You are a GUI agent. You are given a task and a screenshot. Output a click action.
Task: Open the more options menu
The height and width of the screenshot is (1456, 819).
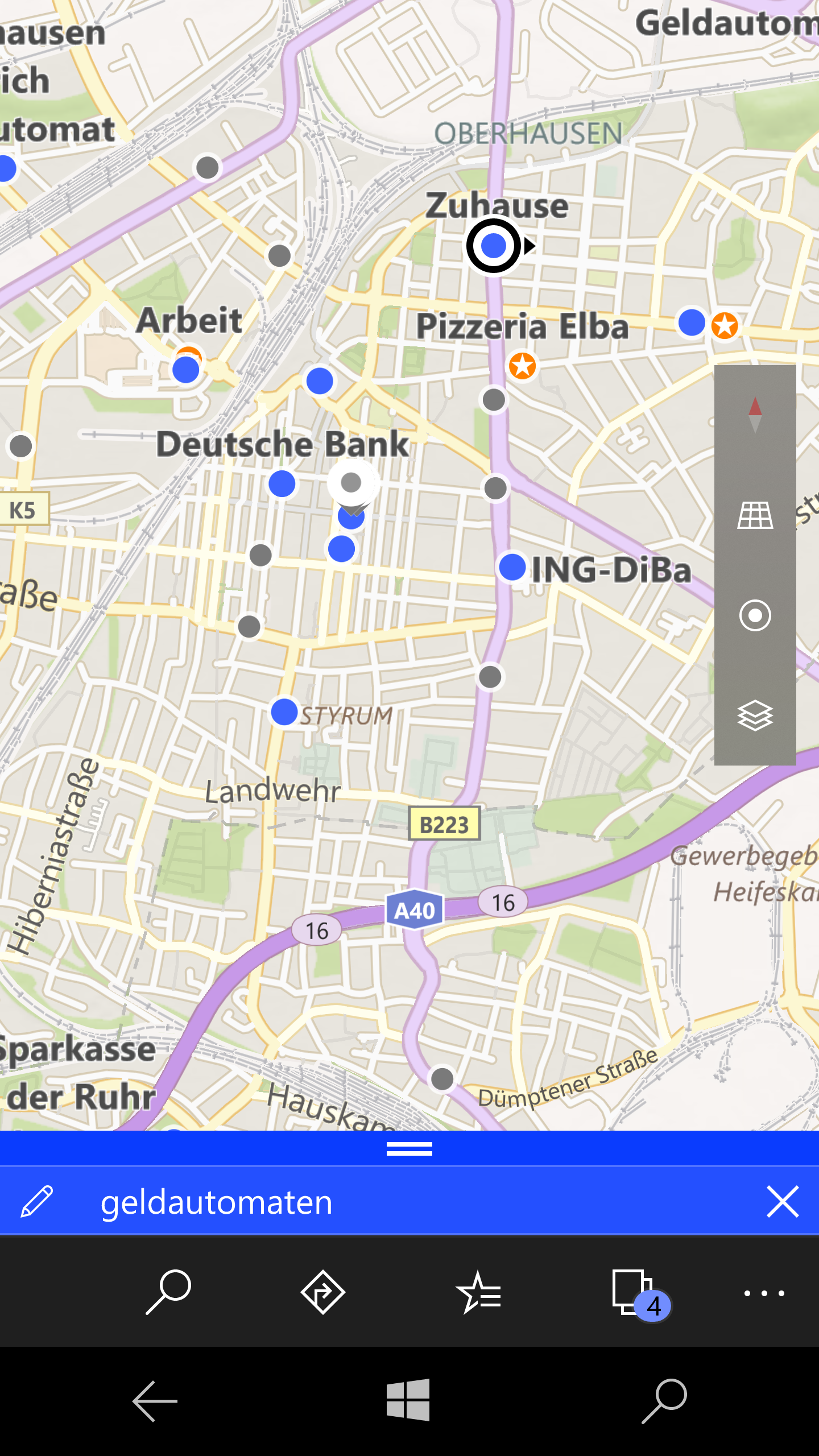[x=764, y=1293]
